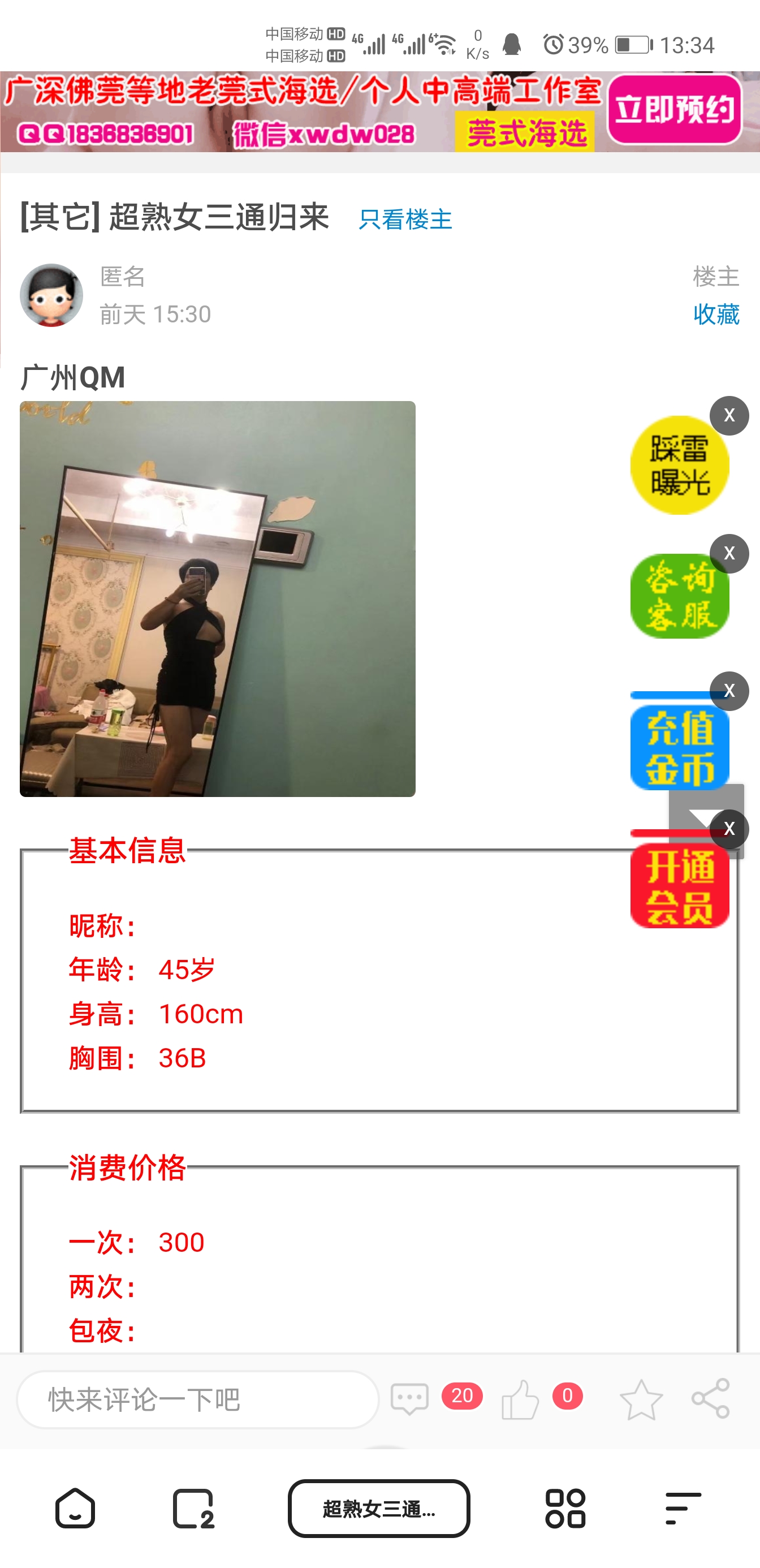Dismiss the 充值金币 floating button

pyautogui.click(x=729, y=691)
